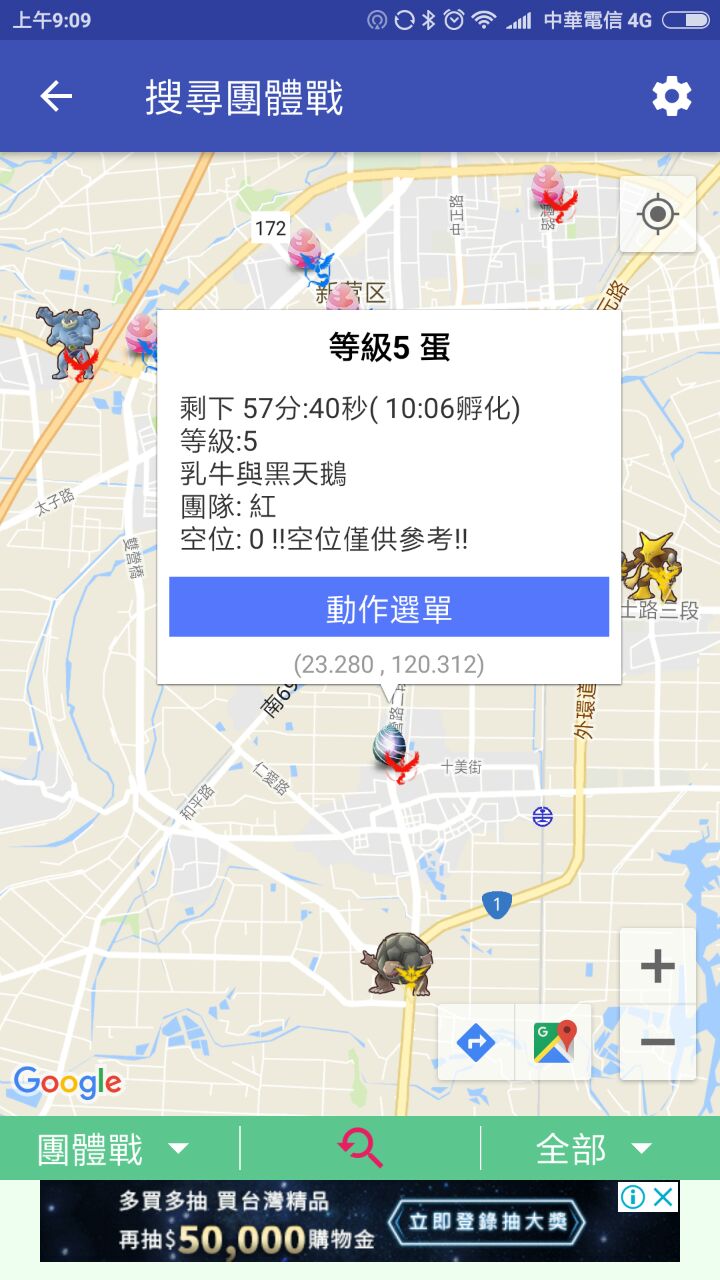The height and width of the screenshot is (1280, 720).
Task: Zoom out on the map
Action: point(657,1042)
